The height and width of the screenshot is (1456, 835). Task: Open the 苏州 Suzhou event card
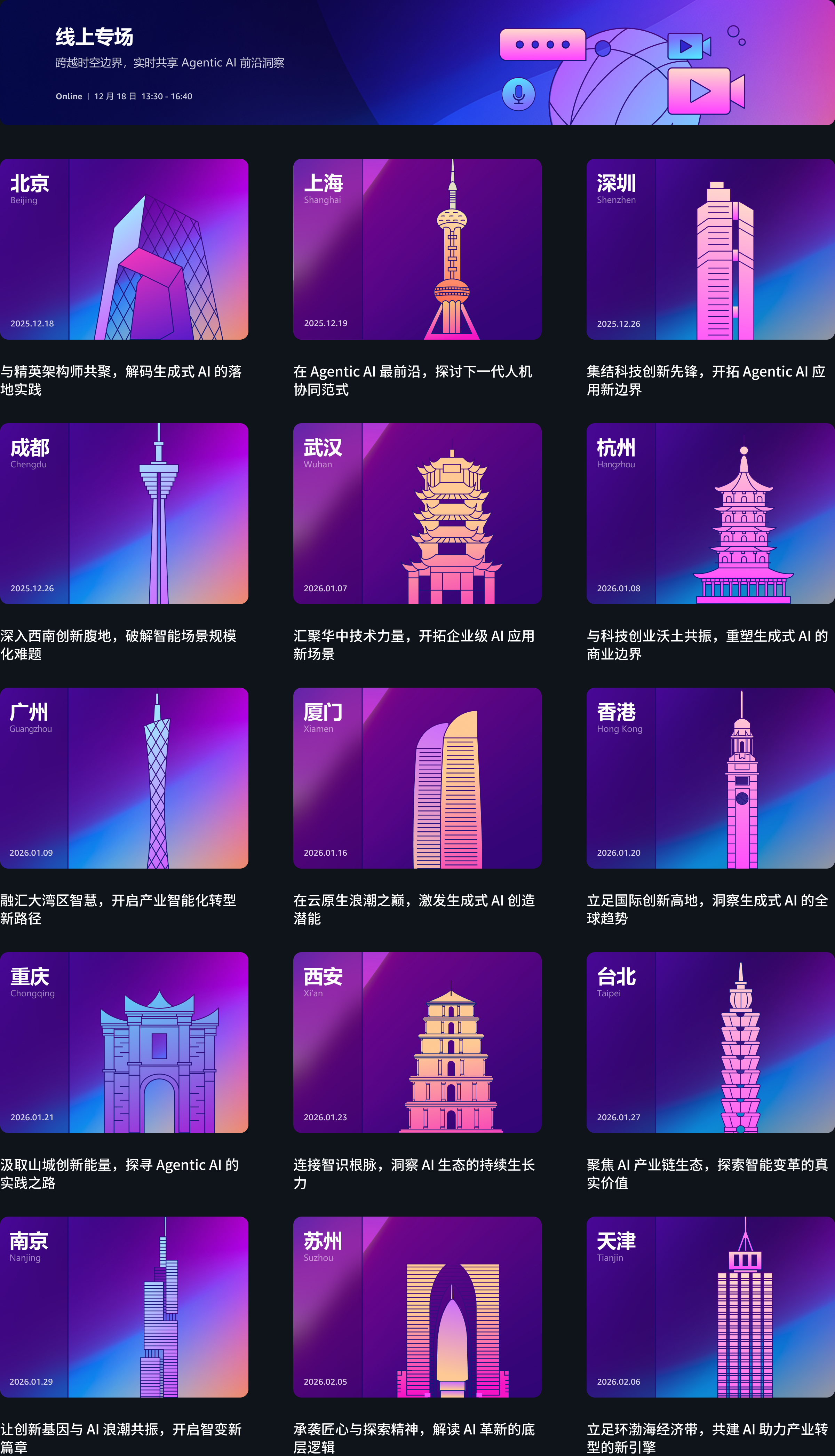pos(417,1306)
